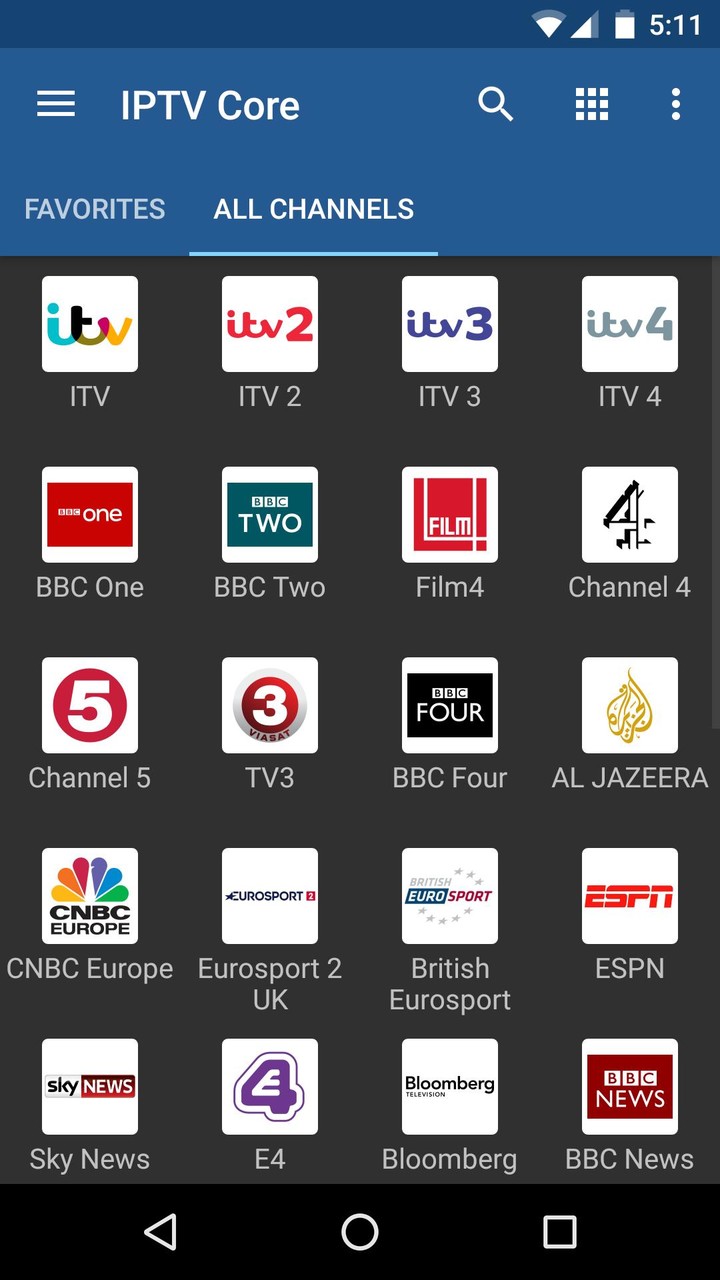Watch the Sky News channel
This screenshot has width=720, height=1280.
90,1087
